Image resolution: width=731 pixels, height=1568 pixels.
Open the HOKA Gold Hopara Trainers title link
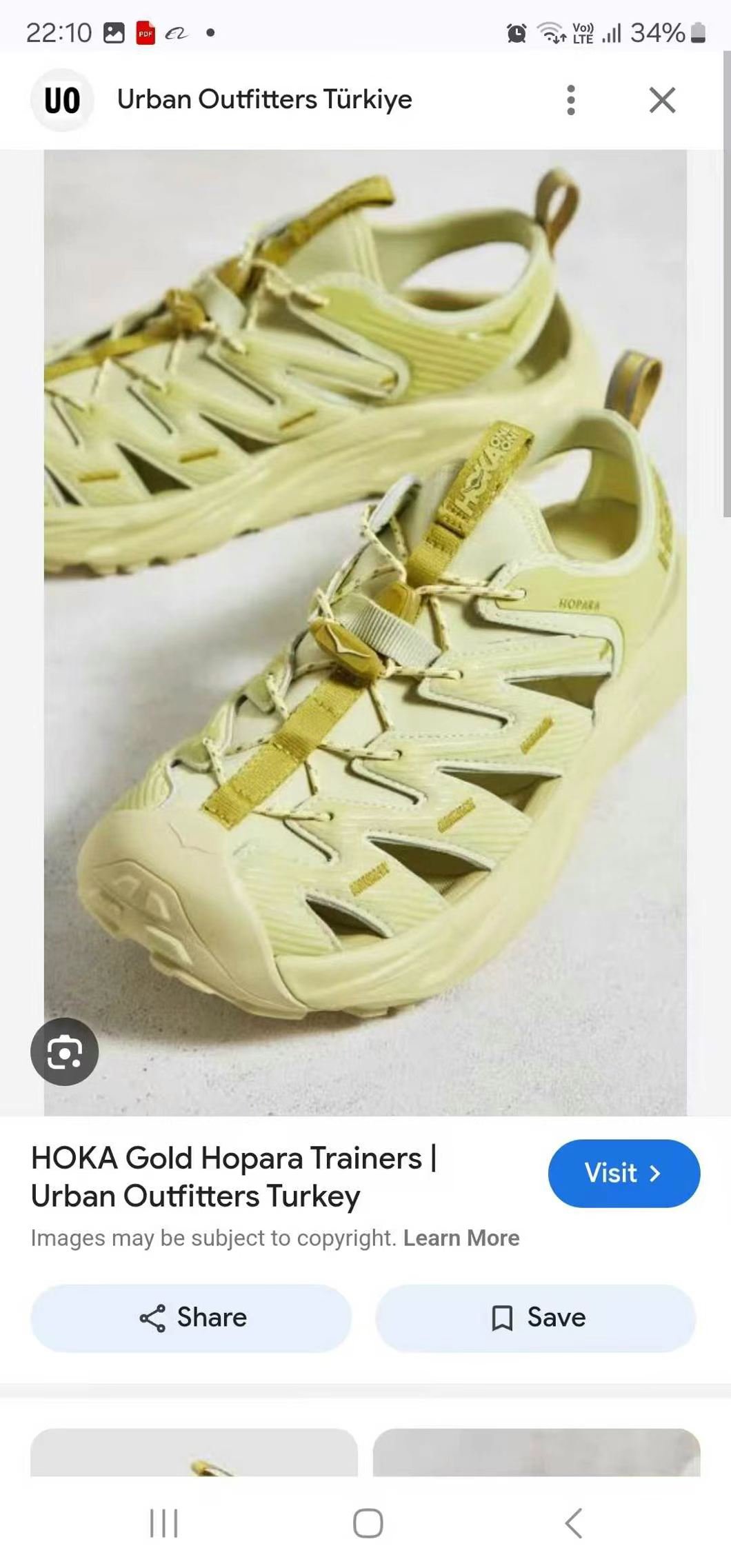point(234,1176)
